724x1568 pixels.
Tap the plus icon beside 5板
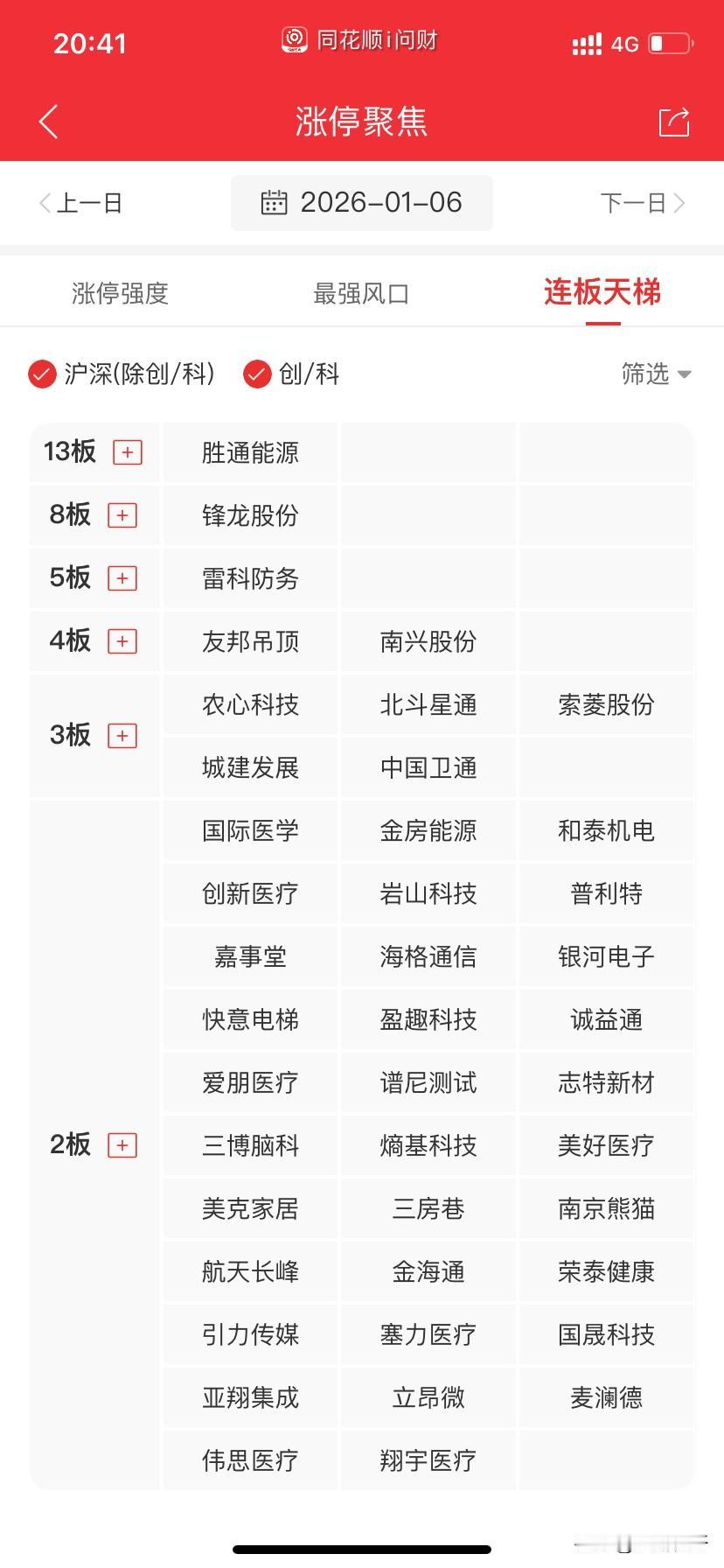tap(123, 578)
